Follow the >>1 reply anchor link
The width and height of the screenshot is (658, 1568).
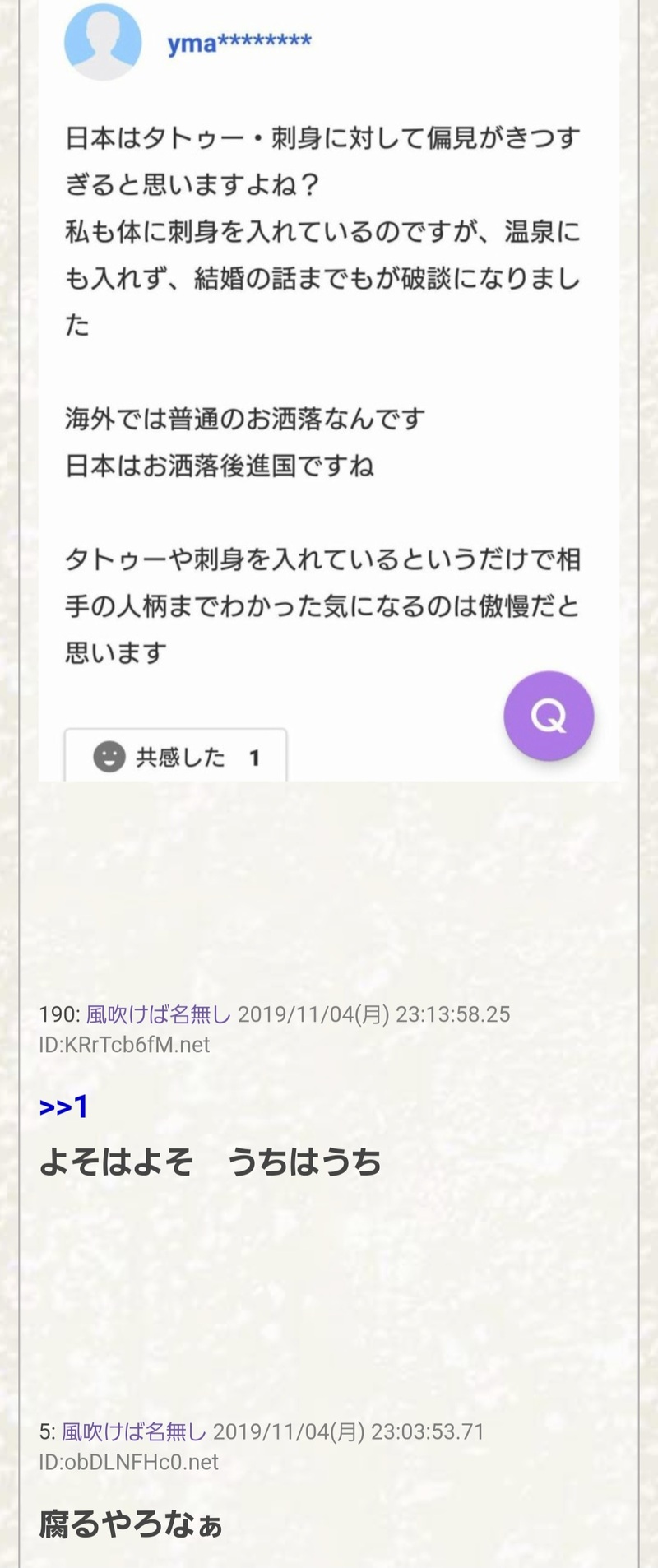(63, 1106)
